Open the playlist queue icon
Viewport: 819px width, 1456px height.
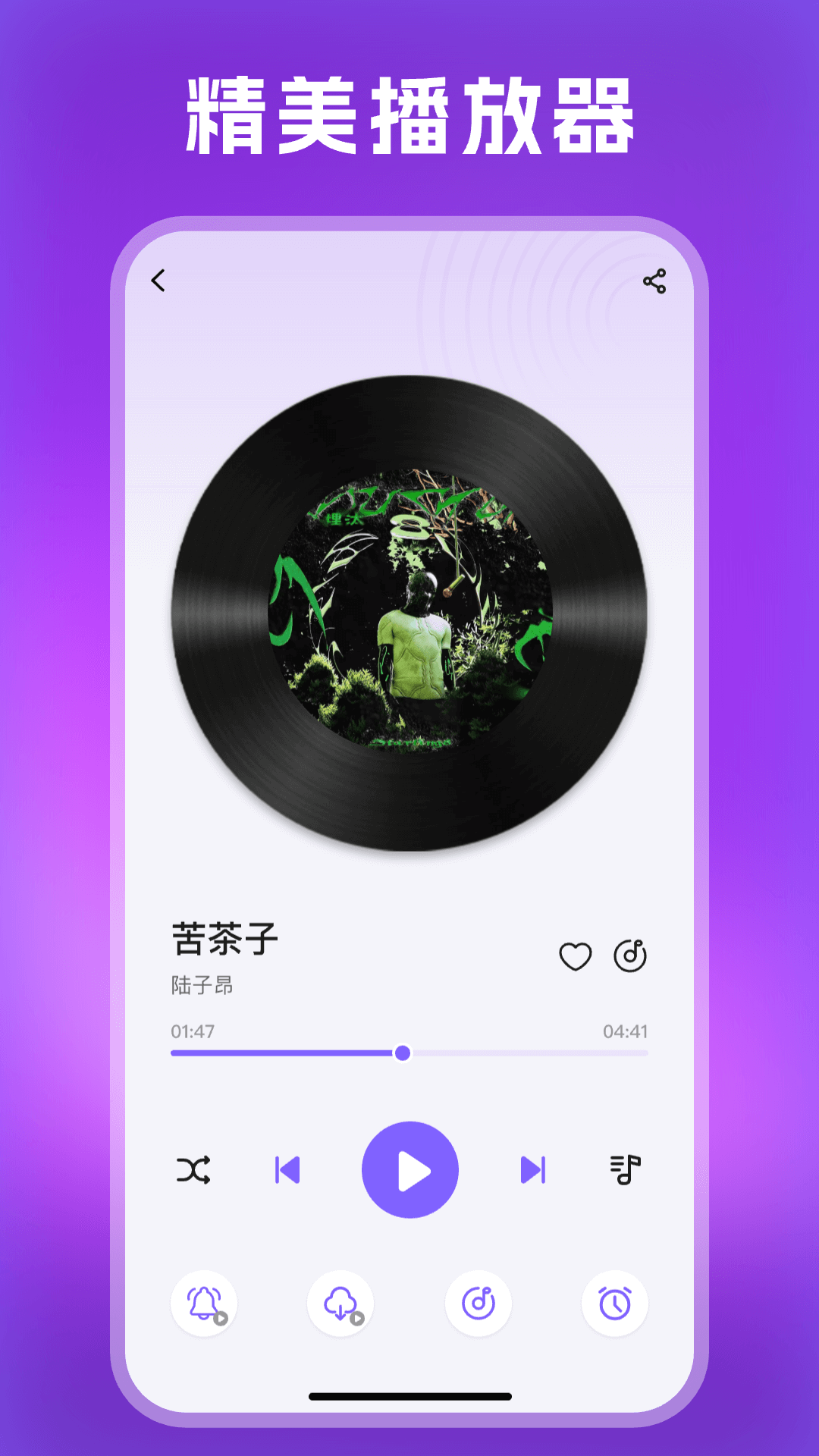623,1169
